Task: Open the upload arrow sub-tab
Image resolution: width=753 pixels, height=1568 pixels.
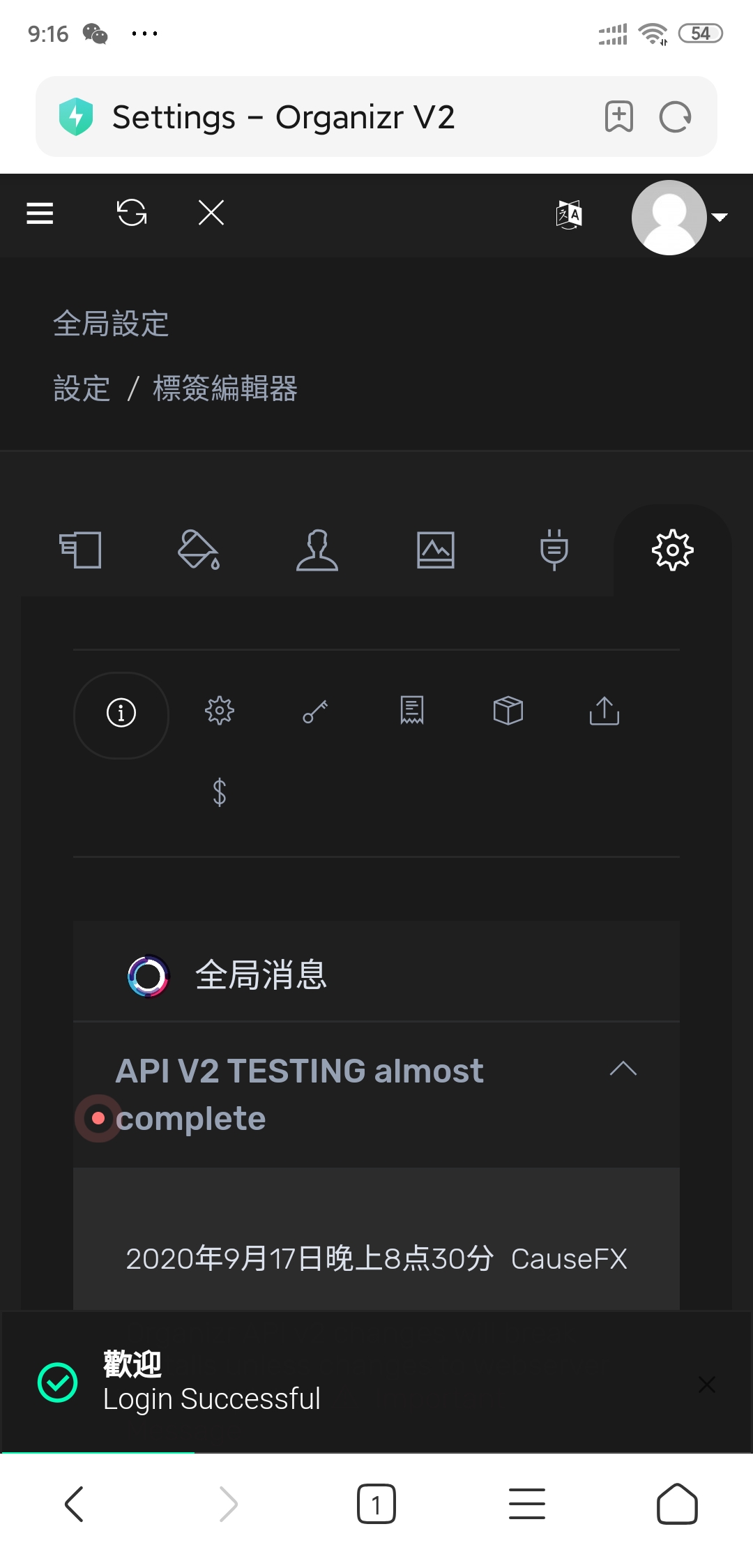Action: pos(604,711)
